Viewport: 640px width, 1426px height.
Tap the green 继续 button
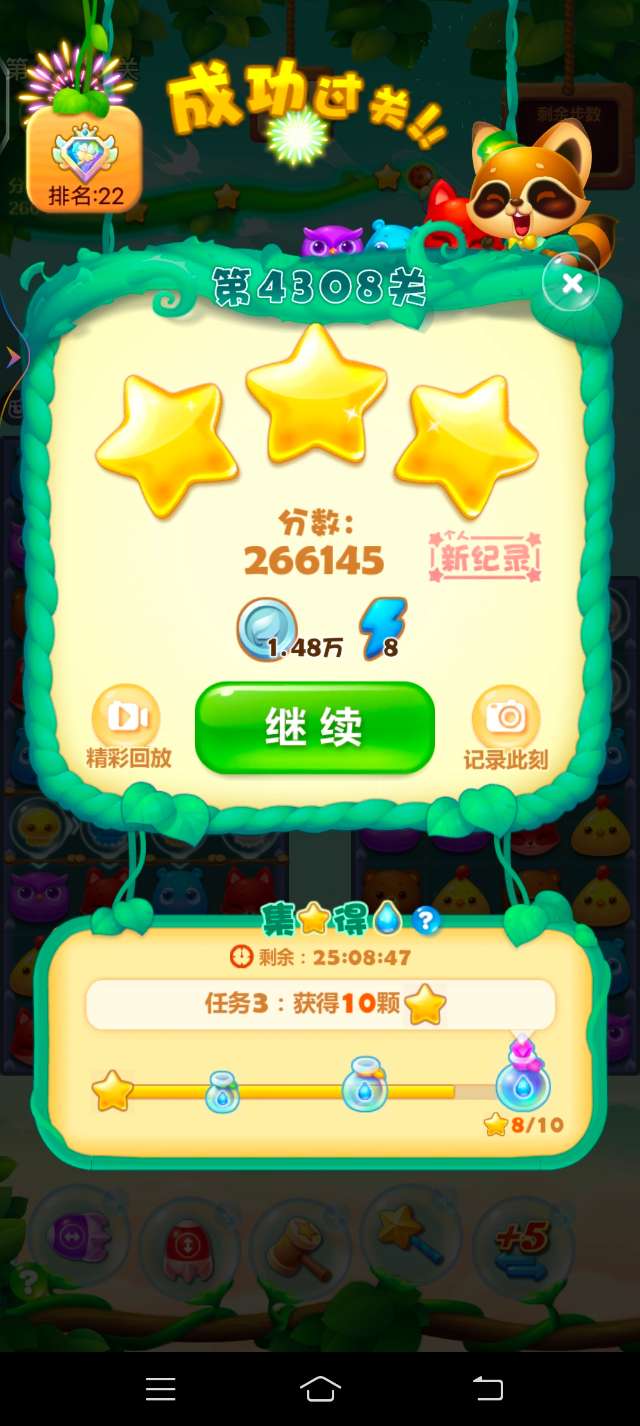[x=314, y=728]
